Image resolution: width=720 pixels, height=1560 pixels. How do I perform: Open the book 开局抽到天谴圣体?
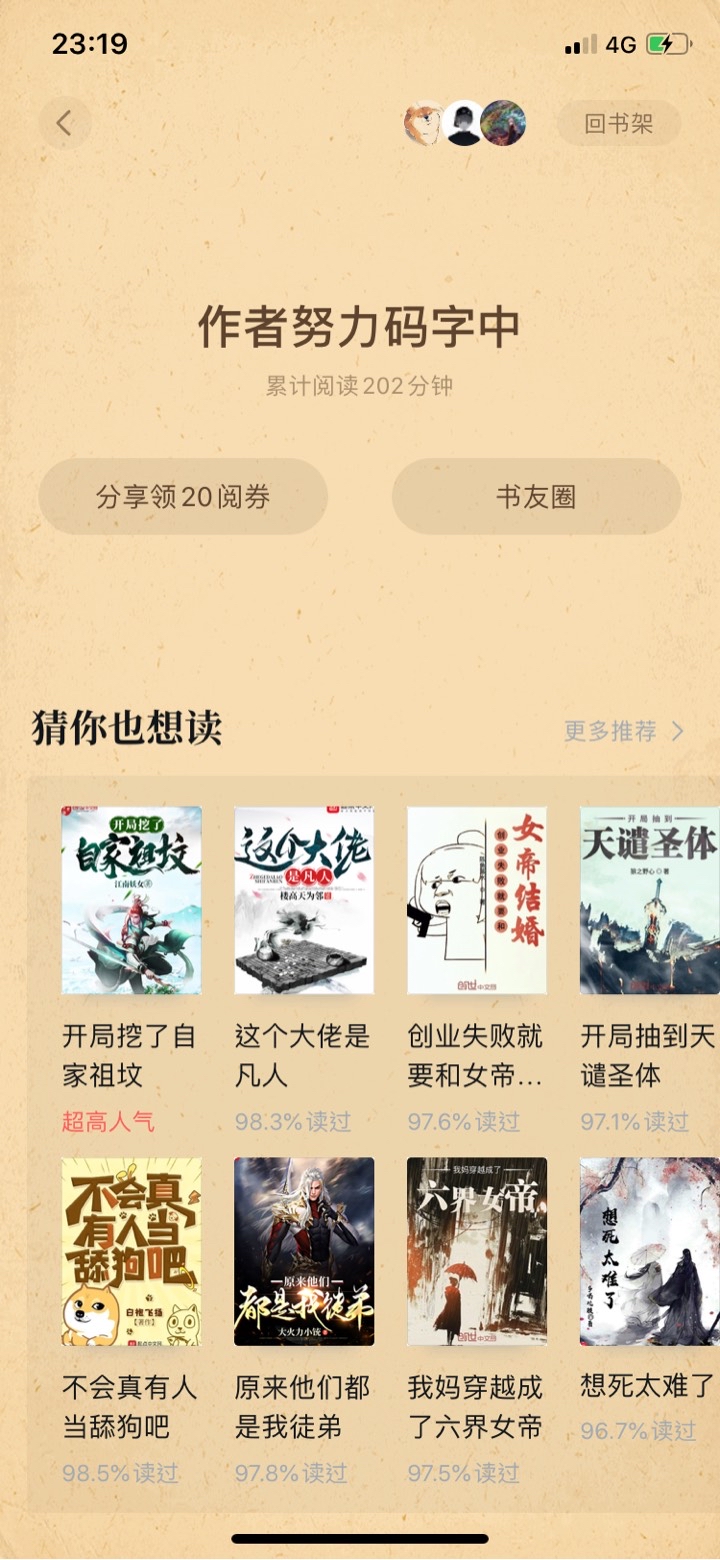[650, 900]
